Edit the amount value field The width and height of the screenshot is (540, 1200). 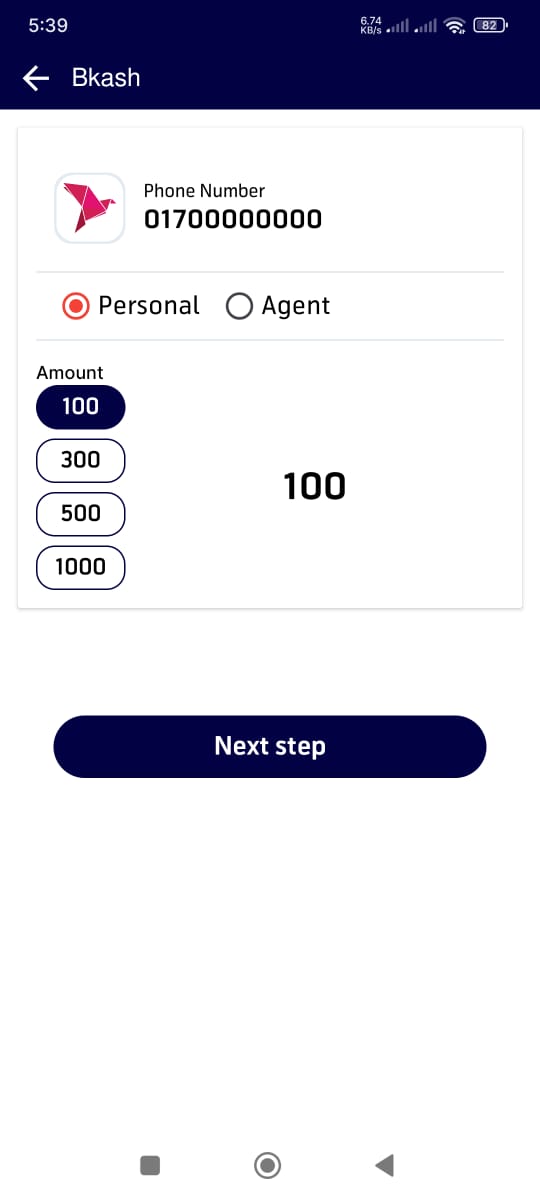click(x=315, y=487)
